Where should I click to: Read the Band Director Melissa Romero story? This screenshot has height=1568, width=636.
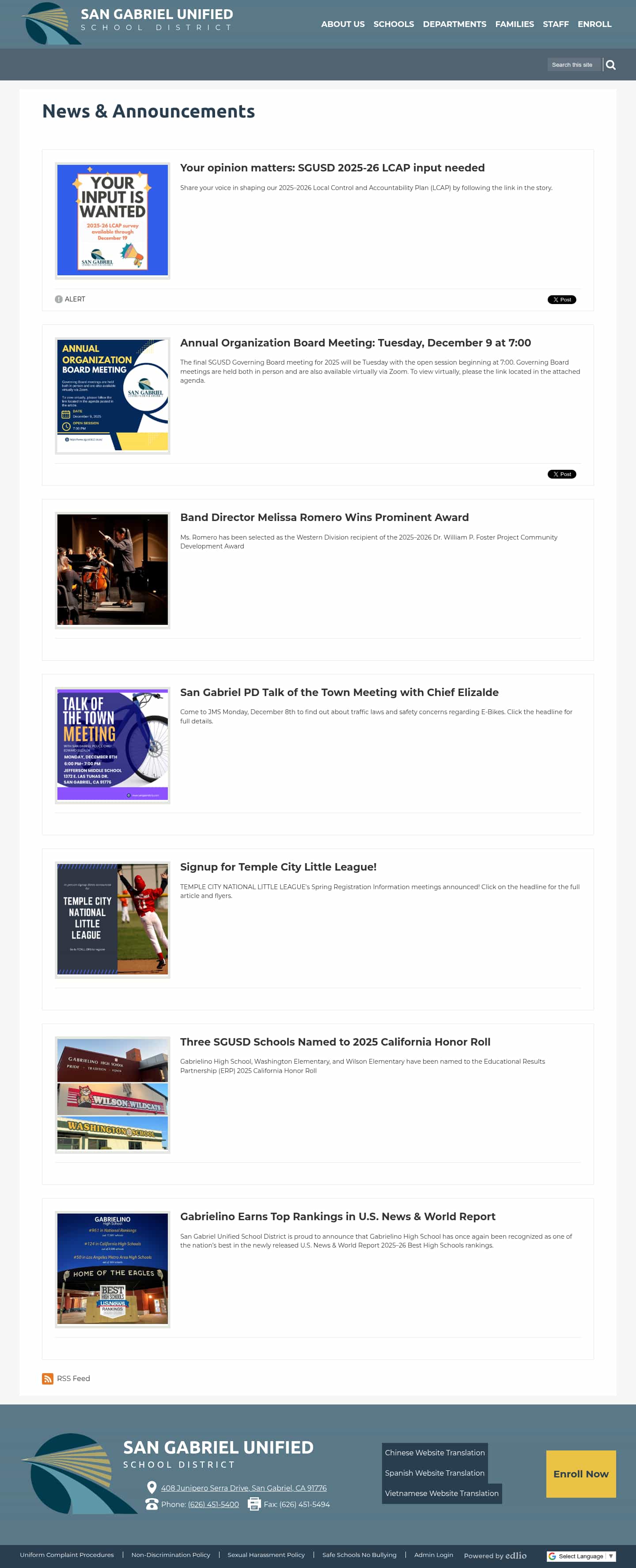[x=324, y=518]
